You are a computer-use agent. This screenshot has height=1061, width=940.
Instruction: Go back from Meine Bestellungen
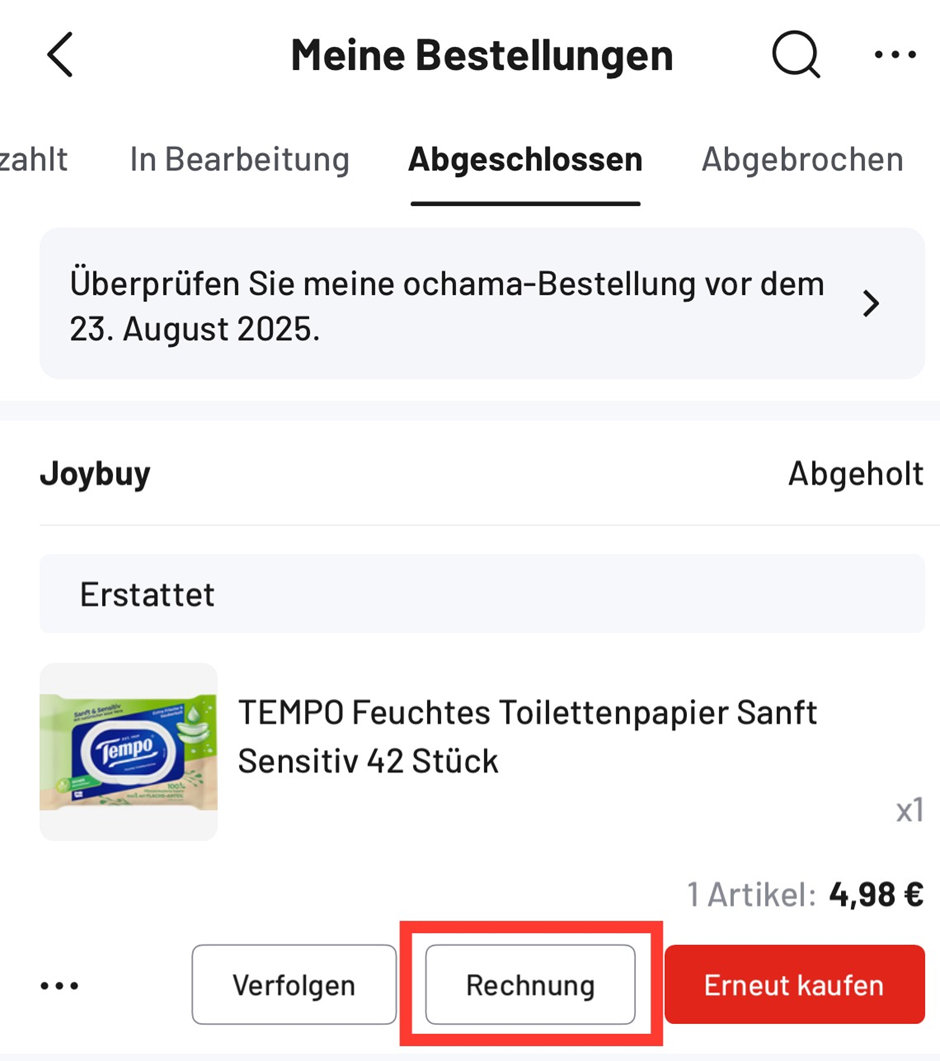(60, 55)
